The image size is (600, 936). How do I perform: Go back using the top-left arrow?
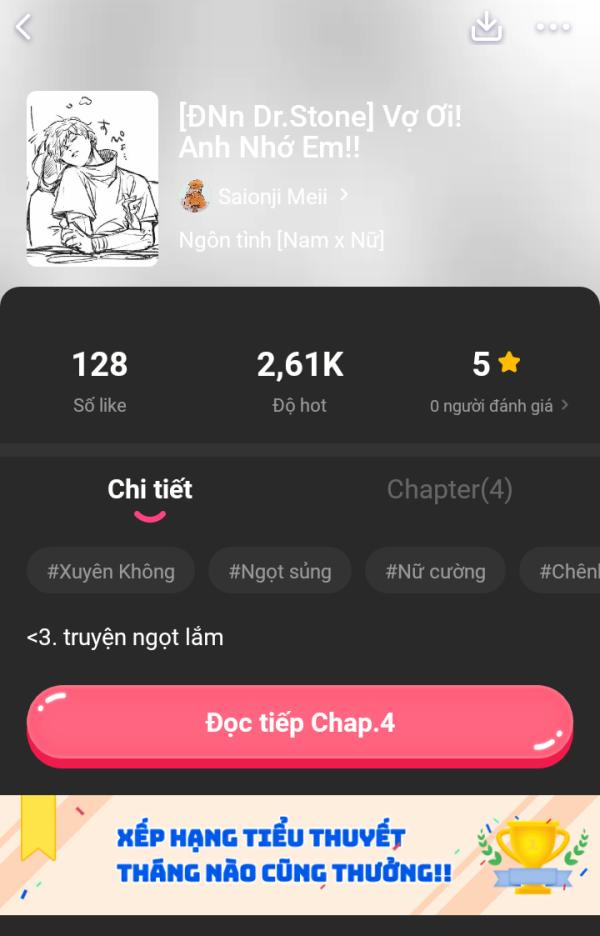(24, 27)
